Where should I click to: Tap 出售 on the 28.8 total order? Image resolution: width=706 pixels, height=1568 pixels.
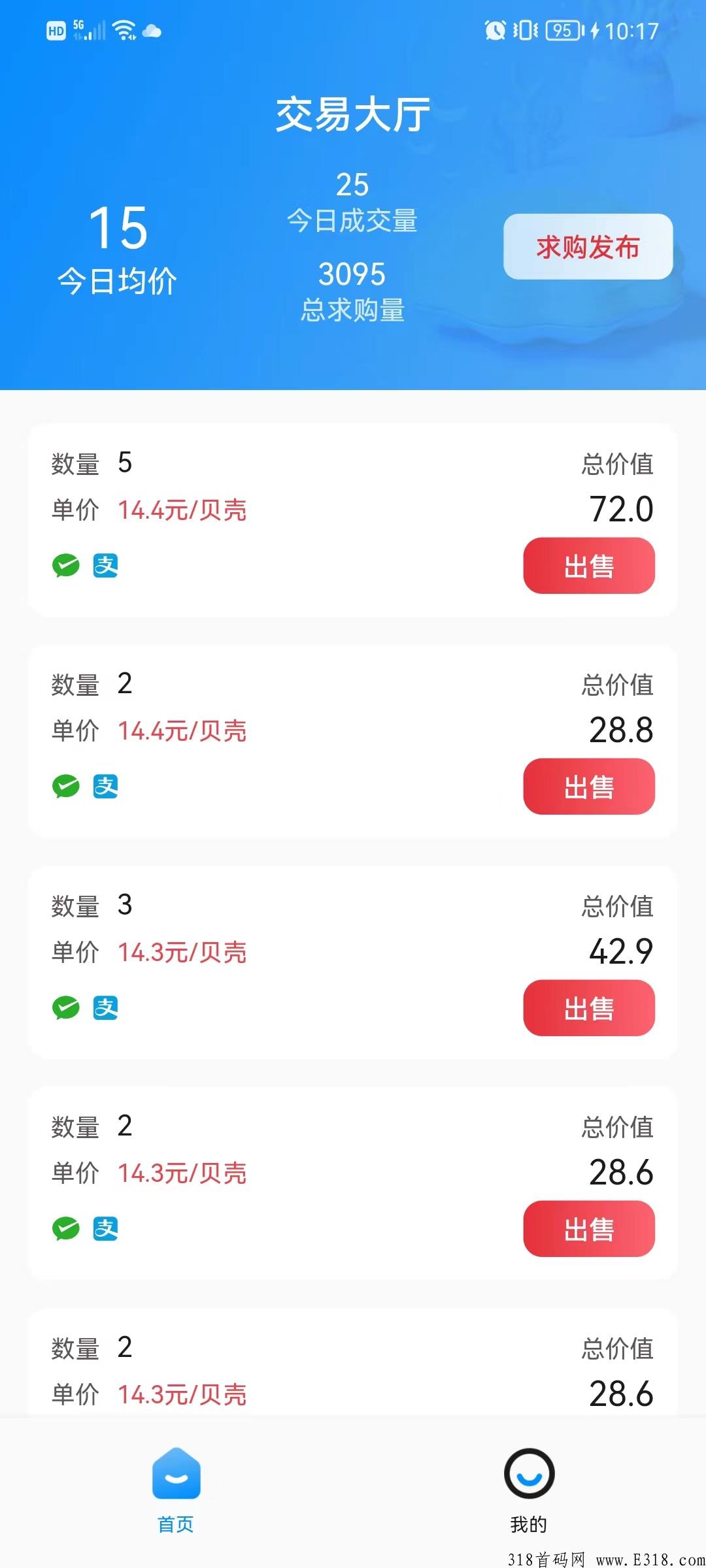coord(589,787)
